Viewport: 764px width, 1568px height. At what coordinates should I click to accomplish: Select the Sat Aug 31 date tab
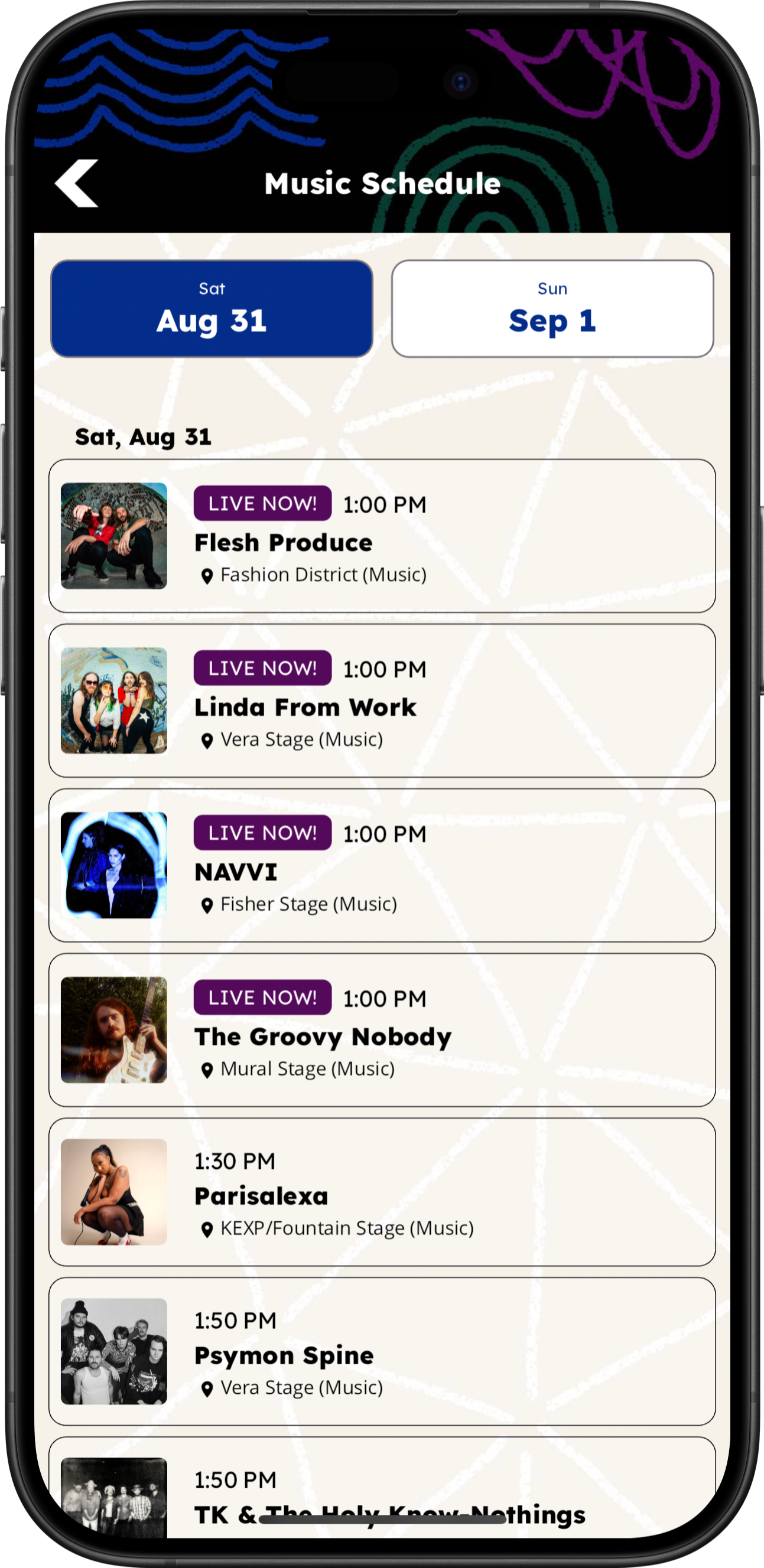[212, 309]
